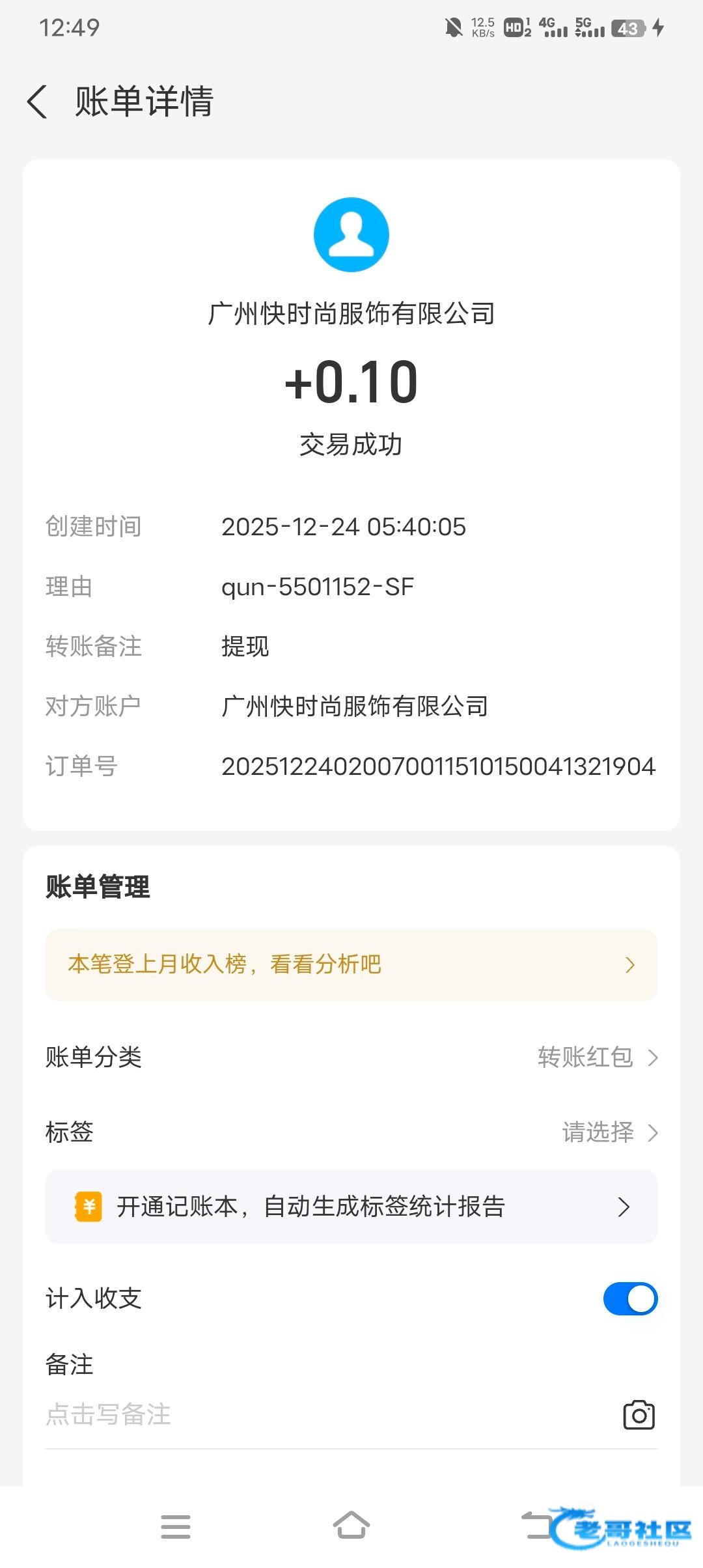Select a 标签 for this bill
703x1568 pixels.
coord(609,1132)
